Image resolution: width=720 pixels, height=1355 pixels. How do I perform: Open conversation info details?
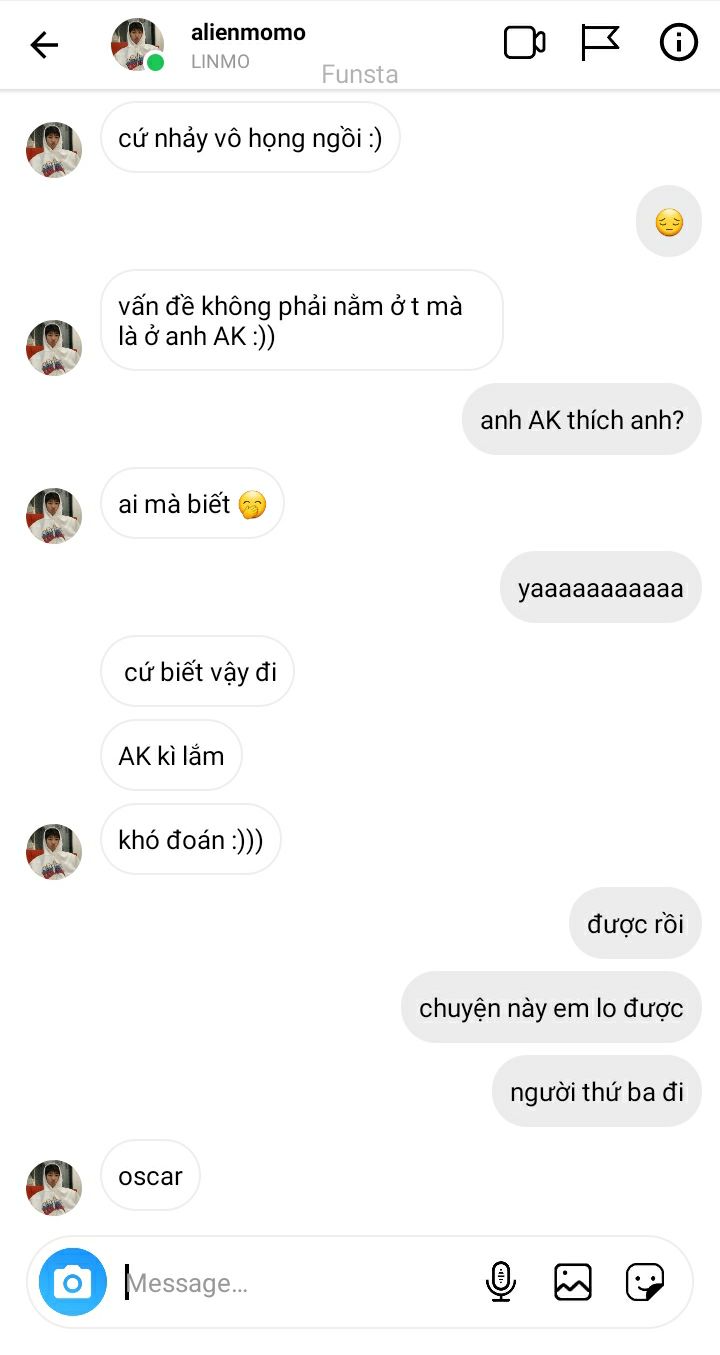click(x=678, y=43)
